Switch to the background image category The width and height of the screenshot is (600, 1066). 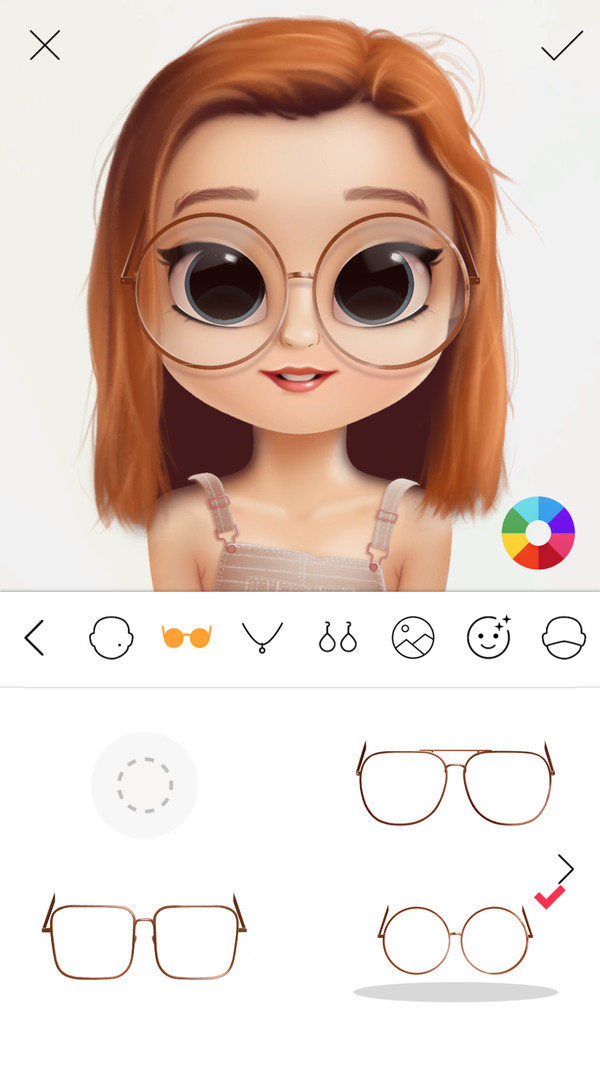pos(413,637)
